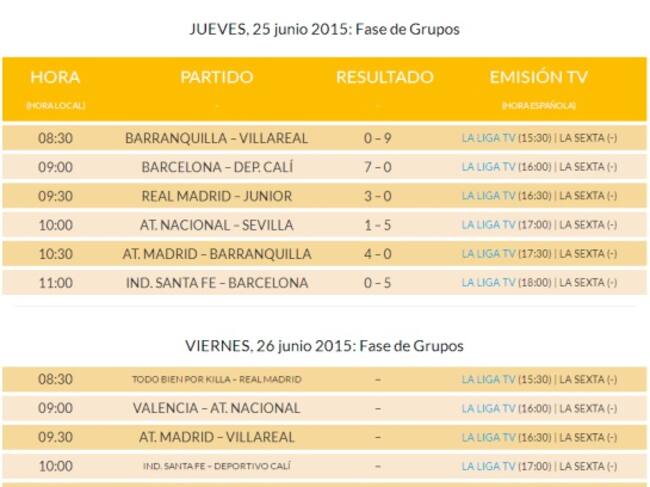Open La Liga TV link for Barcelona – Dep. Calí
Screen dimensions: 650x487
488,167
